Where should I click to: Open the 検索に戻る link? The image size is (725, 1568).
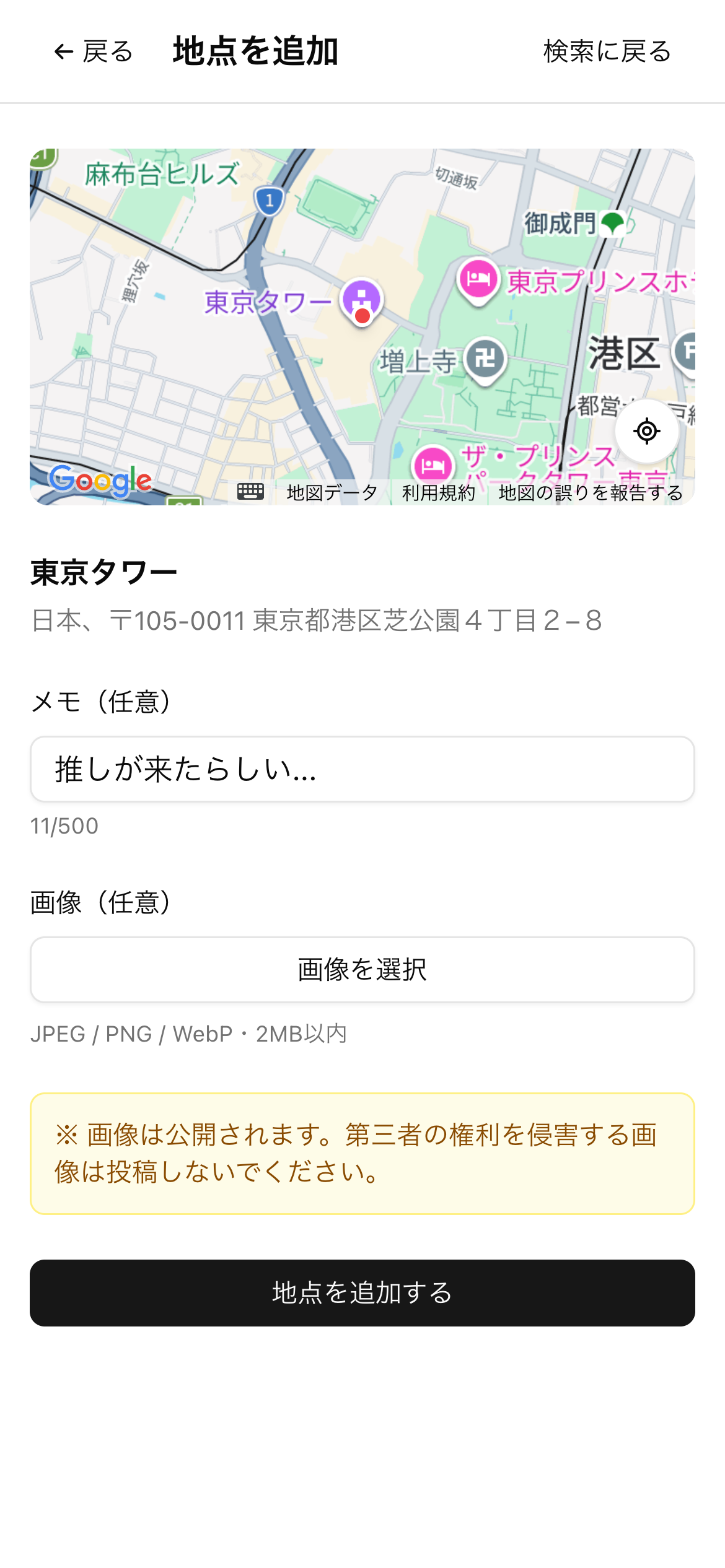coord(605,53)
